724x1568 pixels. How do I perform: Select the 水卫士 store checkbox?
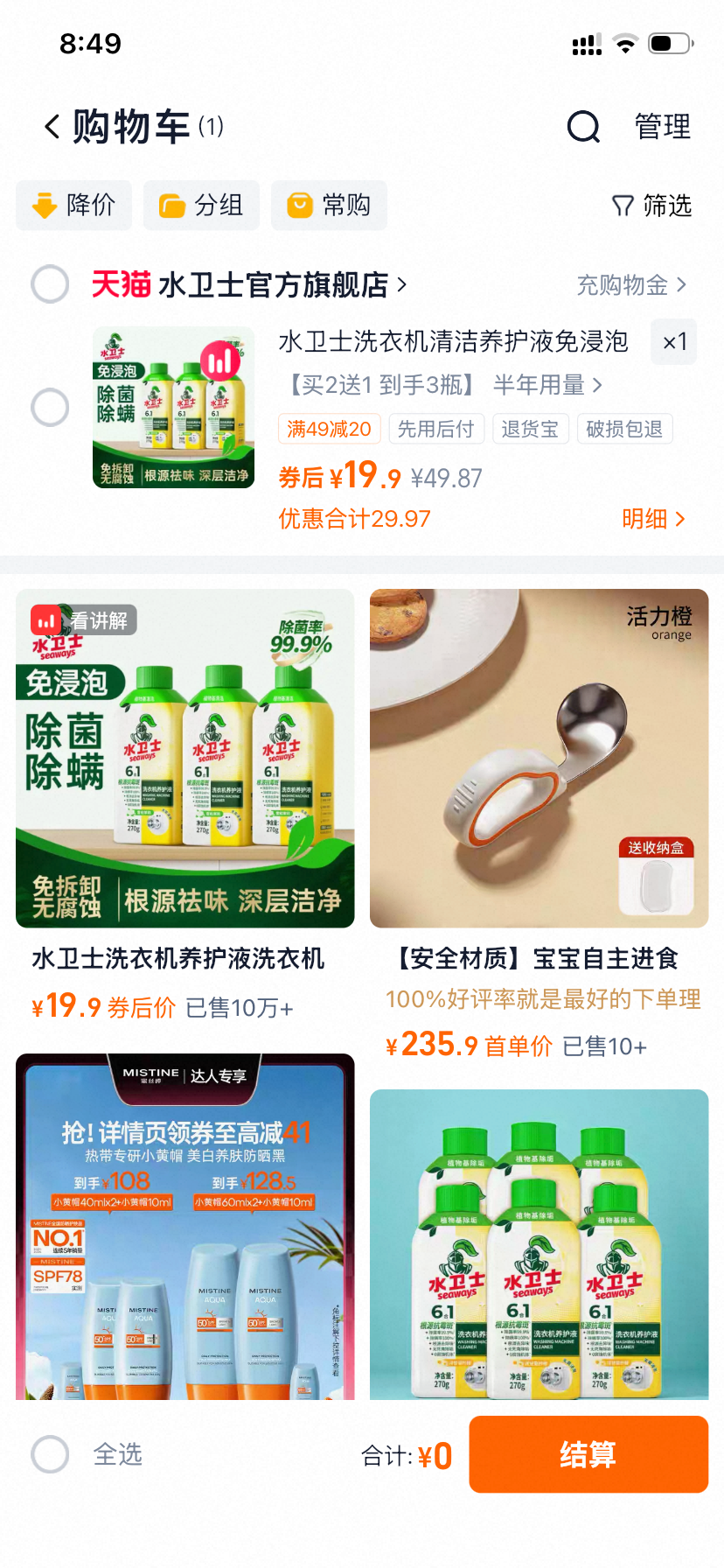click(50, 284)
